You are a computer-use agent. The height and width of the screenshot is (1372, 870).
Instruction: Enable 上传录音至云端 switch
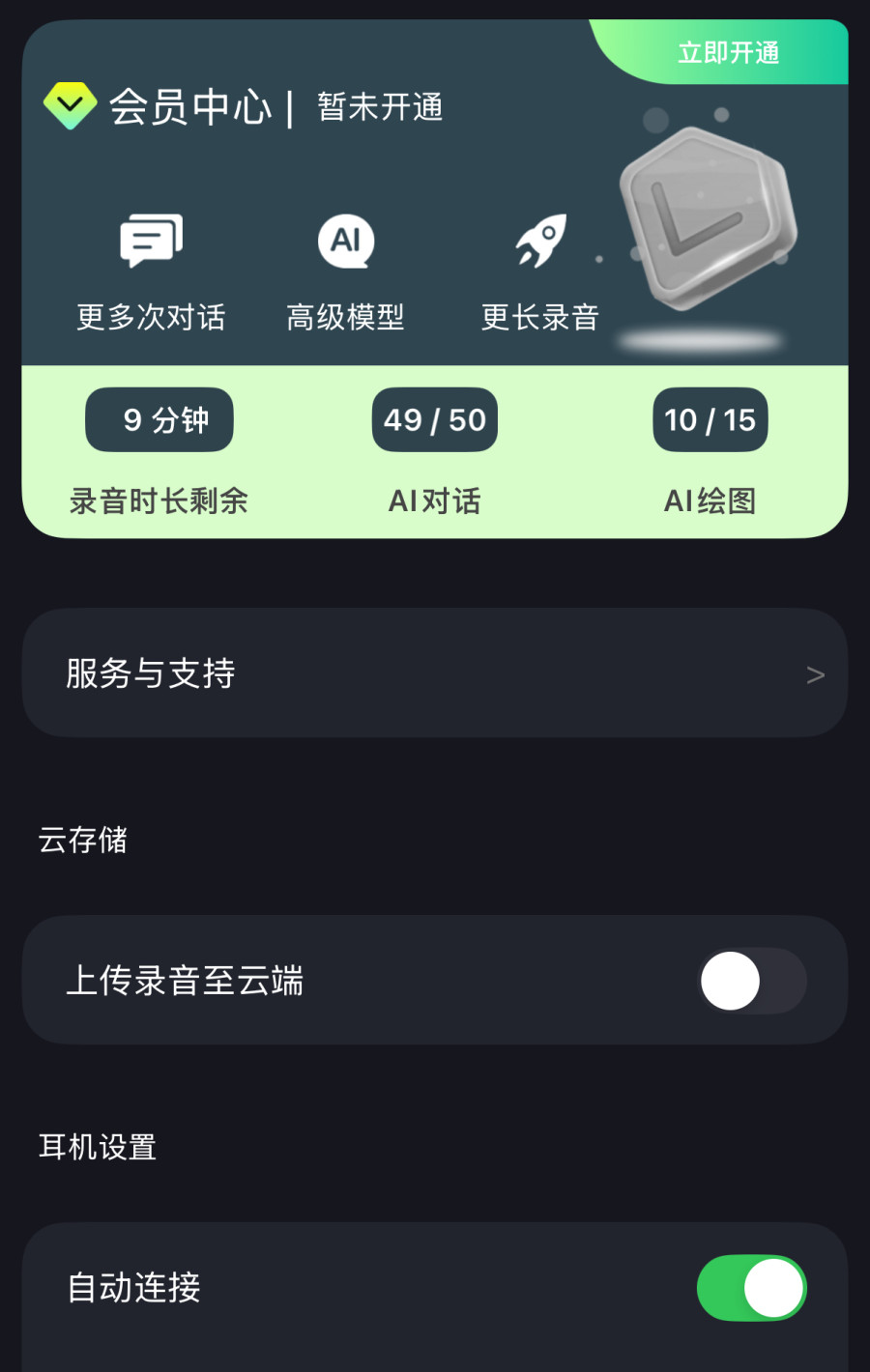752,981
